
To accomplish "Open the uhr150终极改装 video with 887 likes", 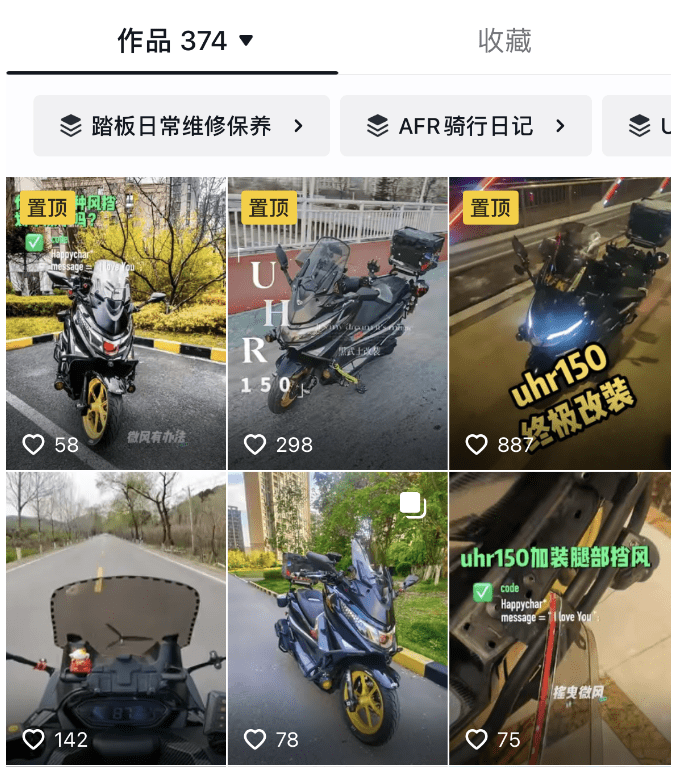I will [x=559, y=323].
